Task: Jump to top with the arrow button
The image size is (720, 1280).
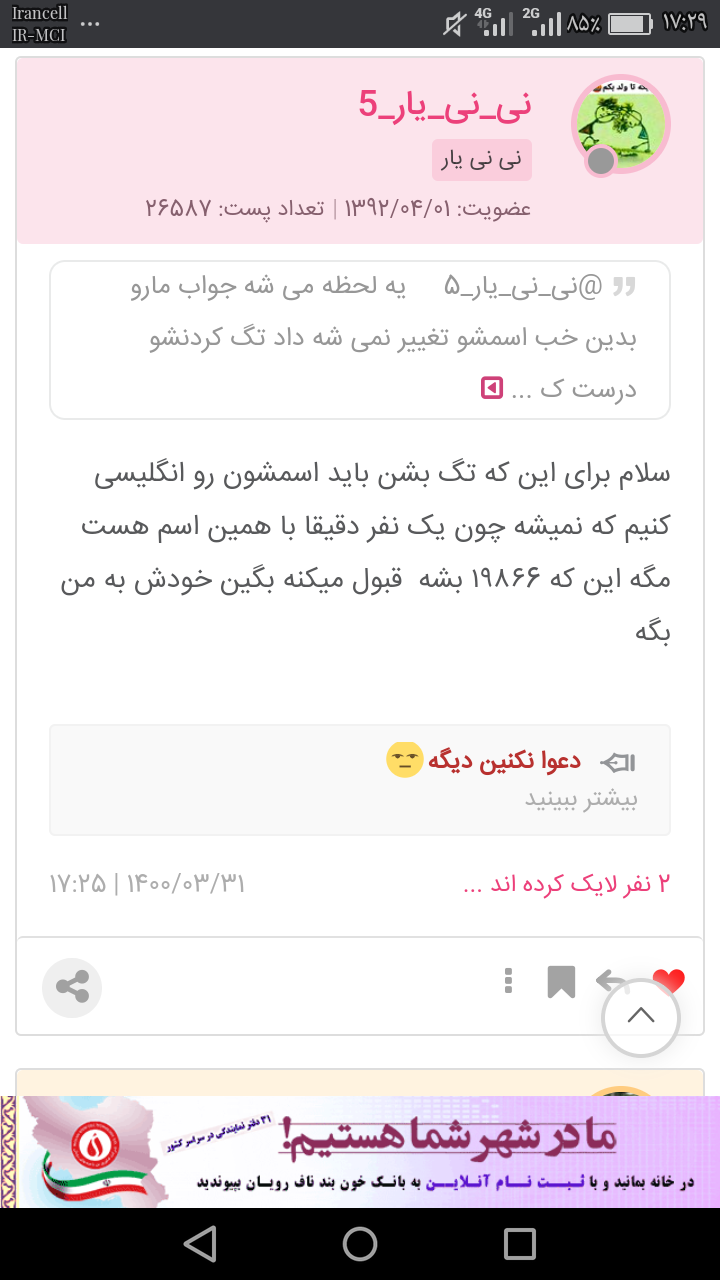Action: (x=640, y=1016)
